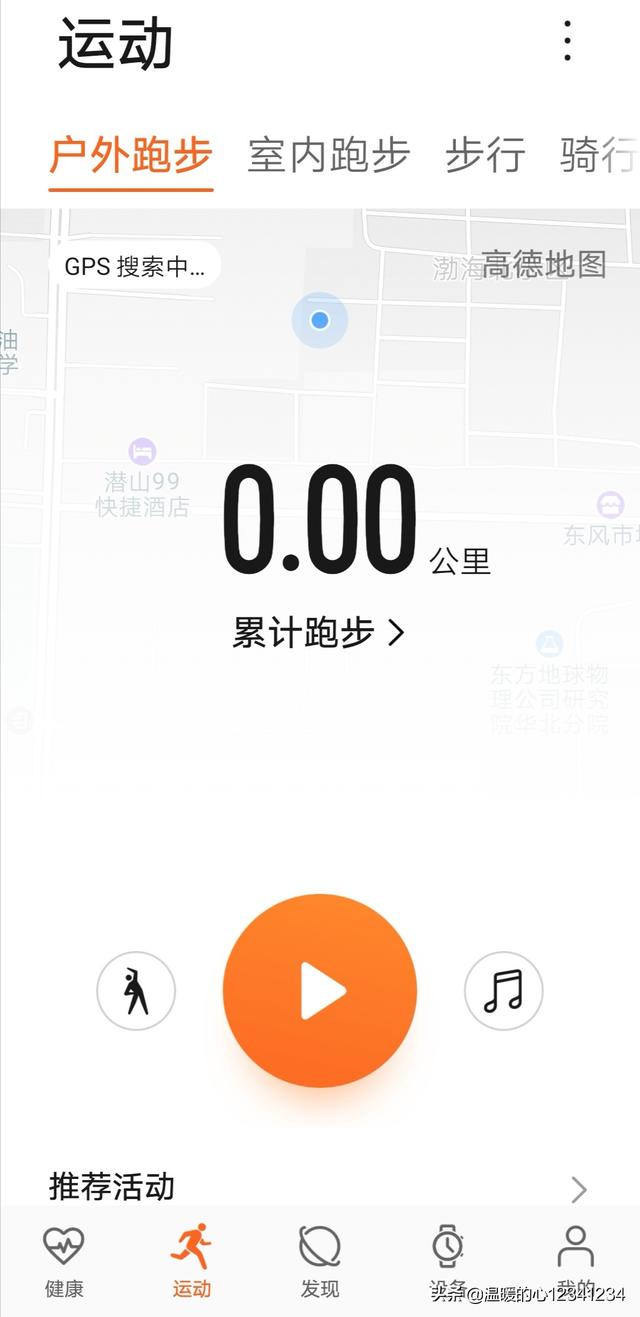Open the three-dot overflow menu
640x1317 pixels.
tap(567, 42)
